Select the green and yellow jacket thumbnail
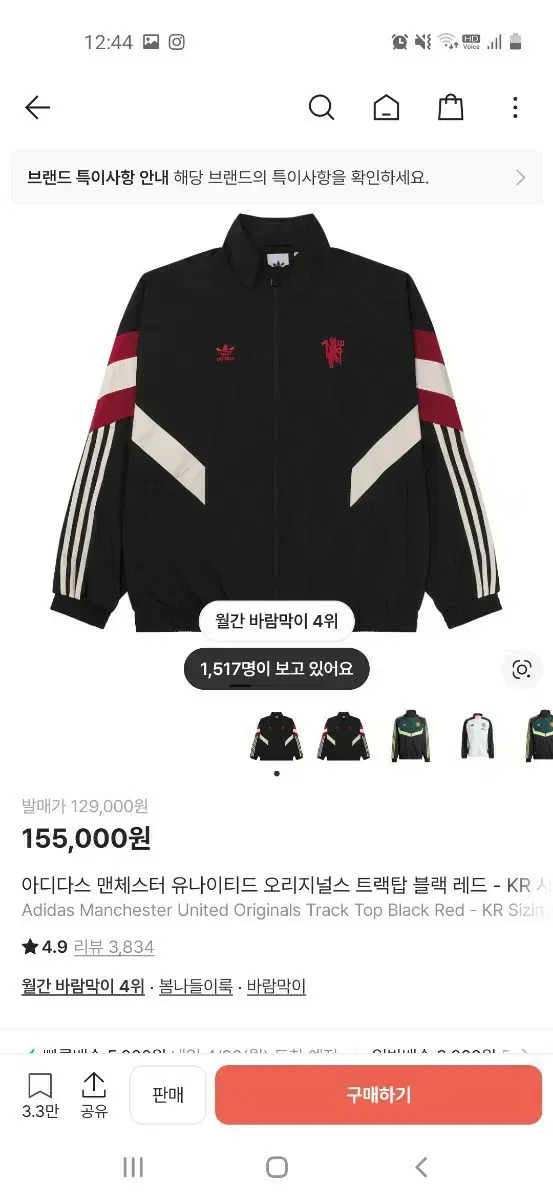The image size is (553, 1200). 409,736
